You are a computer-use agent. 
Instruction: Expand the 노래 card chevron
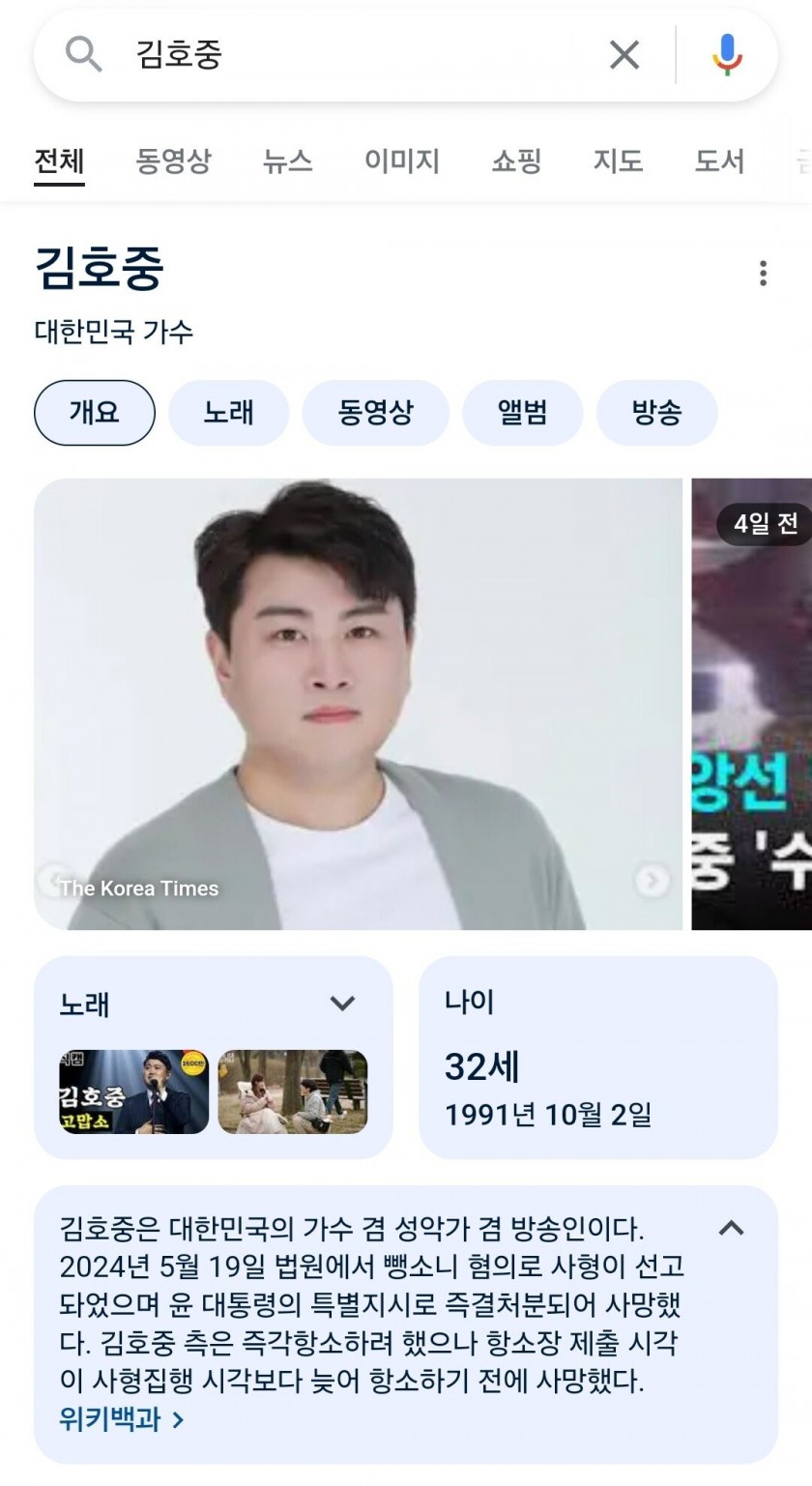point(342,1004)
